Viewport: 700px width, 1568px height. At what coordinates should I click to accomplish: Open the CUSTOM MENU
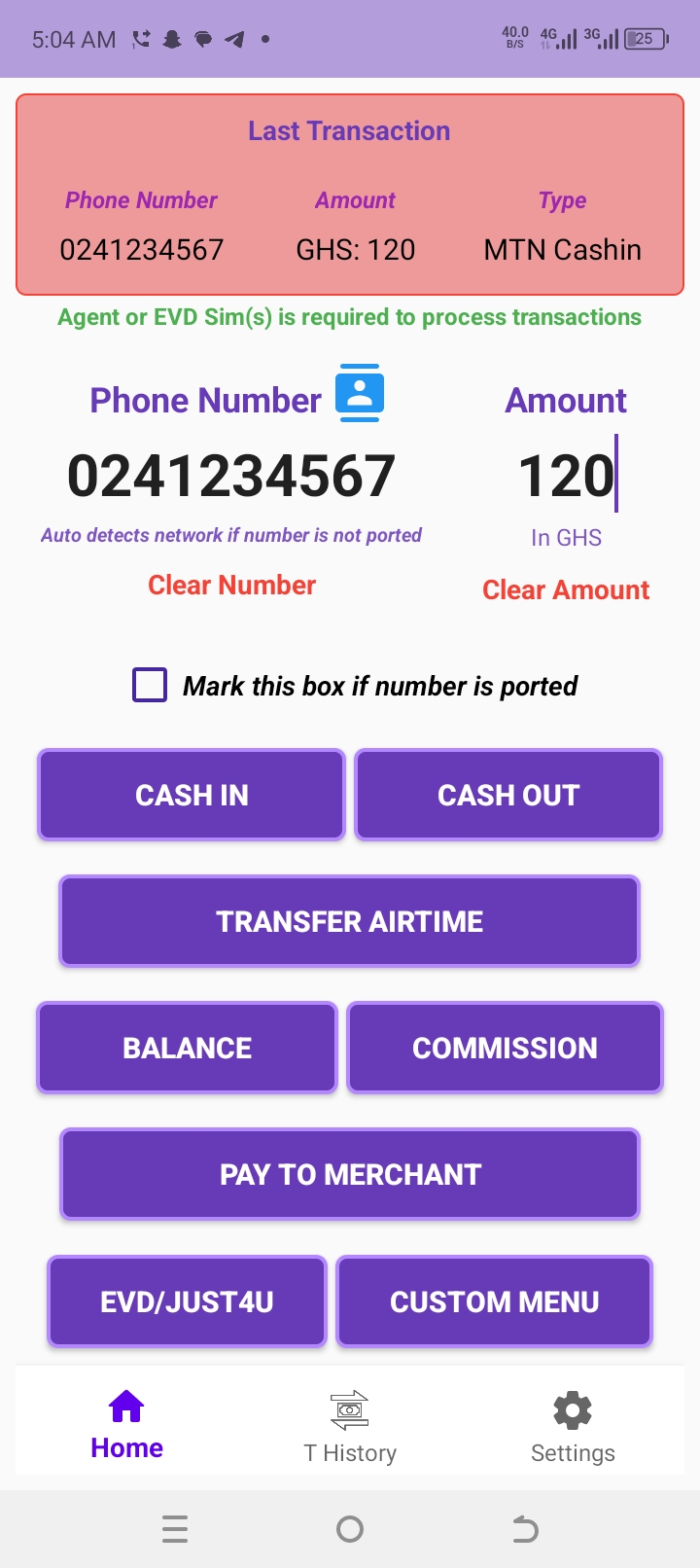click(x=494, y=1301)
